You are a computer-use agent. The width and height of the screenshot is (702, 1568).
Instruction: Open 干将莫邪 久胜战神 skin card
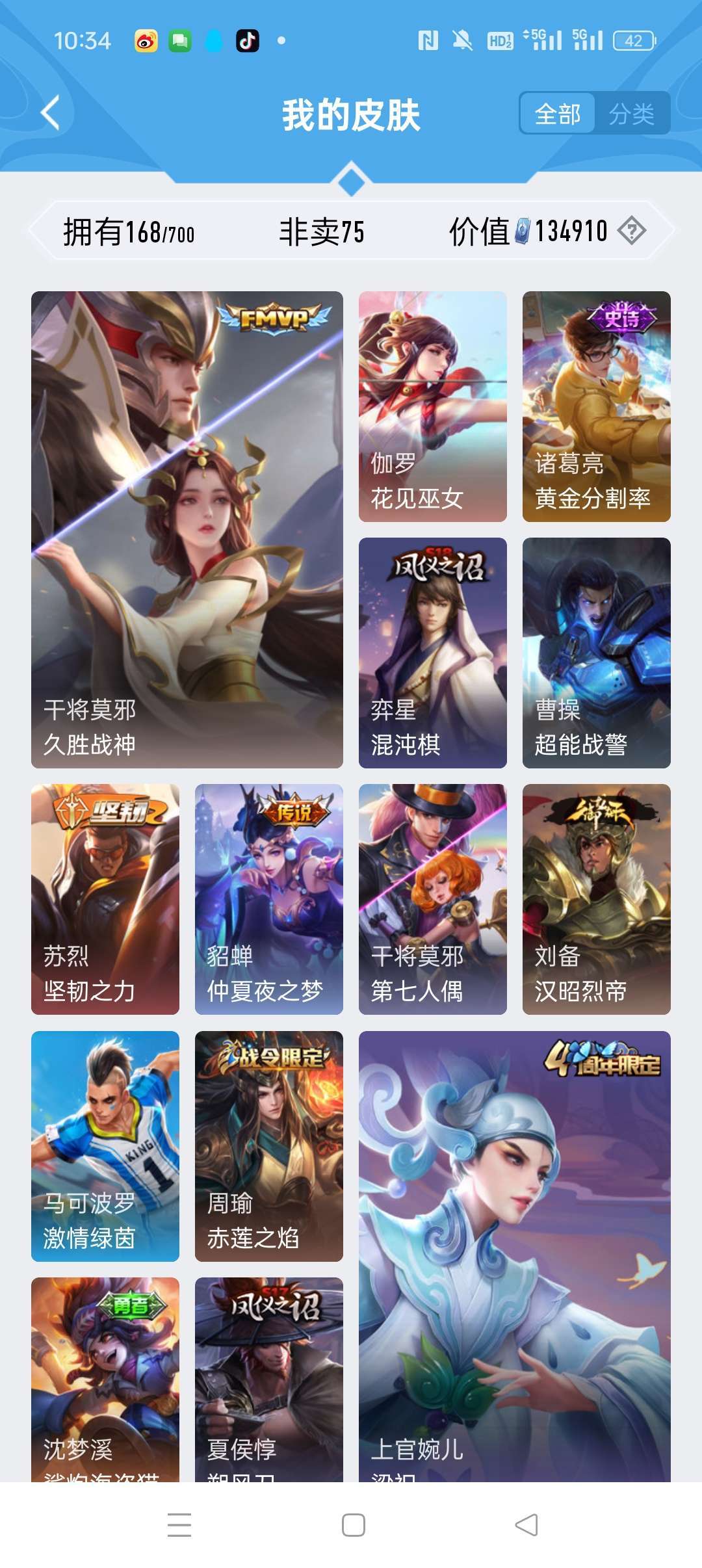pos(187,530)
